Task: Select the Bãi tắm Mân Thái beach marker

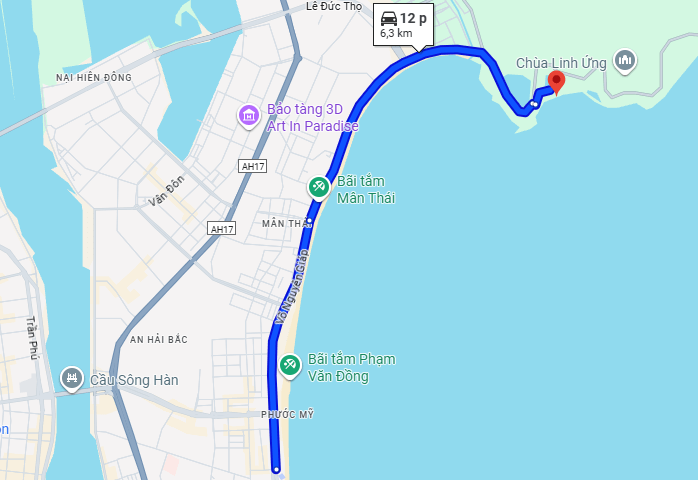Action: [318, 187]
